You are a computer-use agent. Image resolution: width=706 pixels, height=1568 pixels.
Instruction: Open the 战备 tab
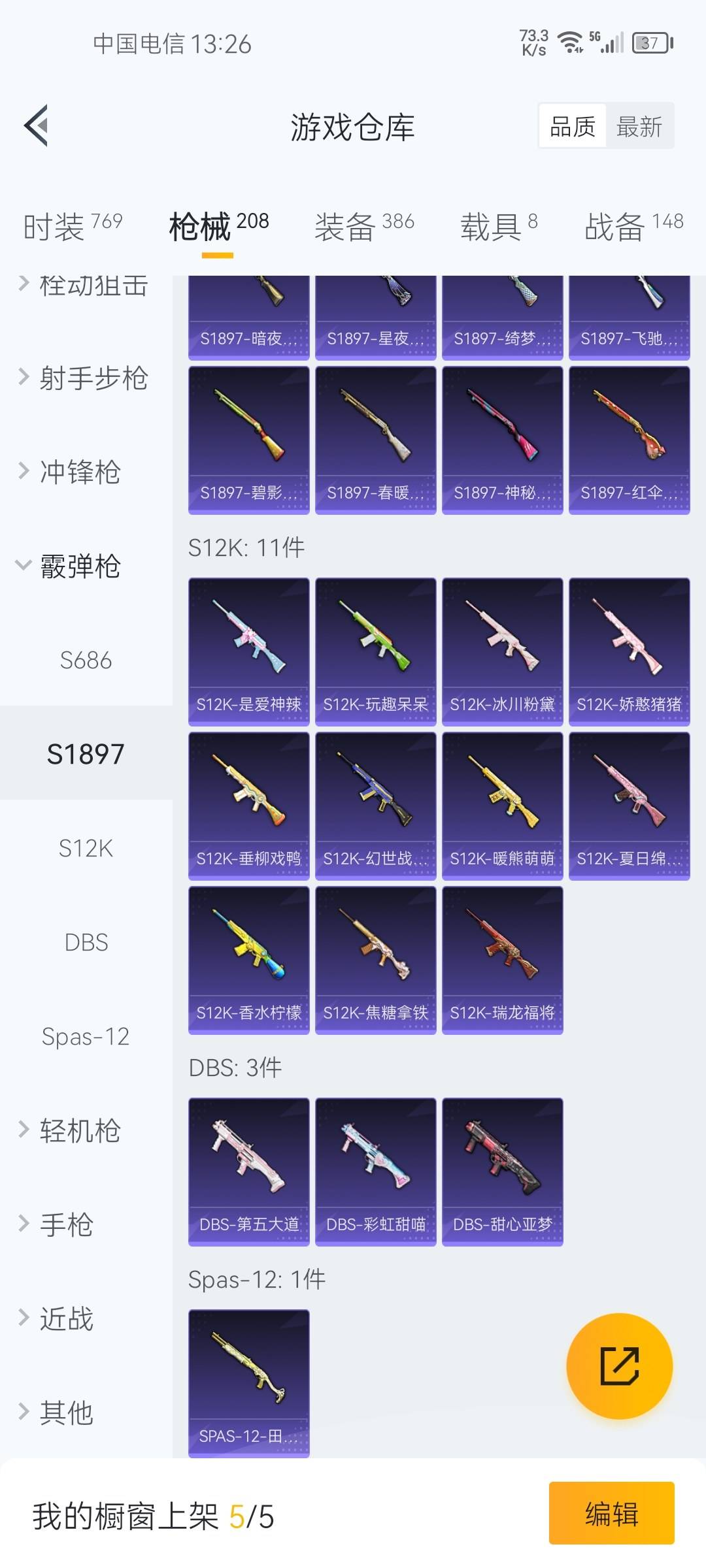pos(633,227)
